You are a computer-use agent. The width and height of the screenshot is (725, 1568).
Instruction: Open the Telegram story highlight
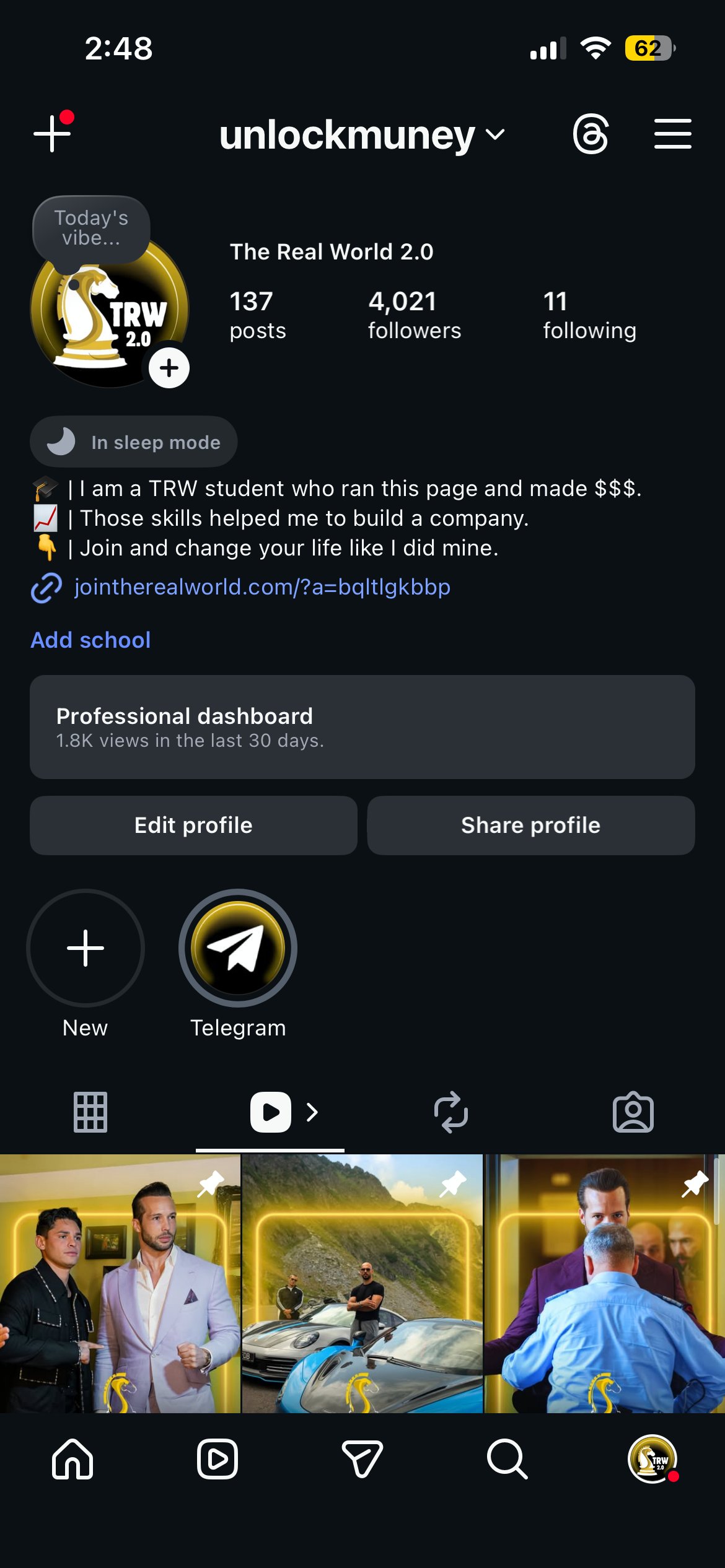coord(238,948)
